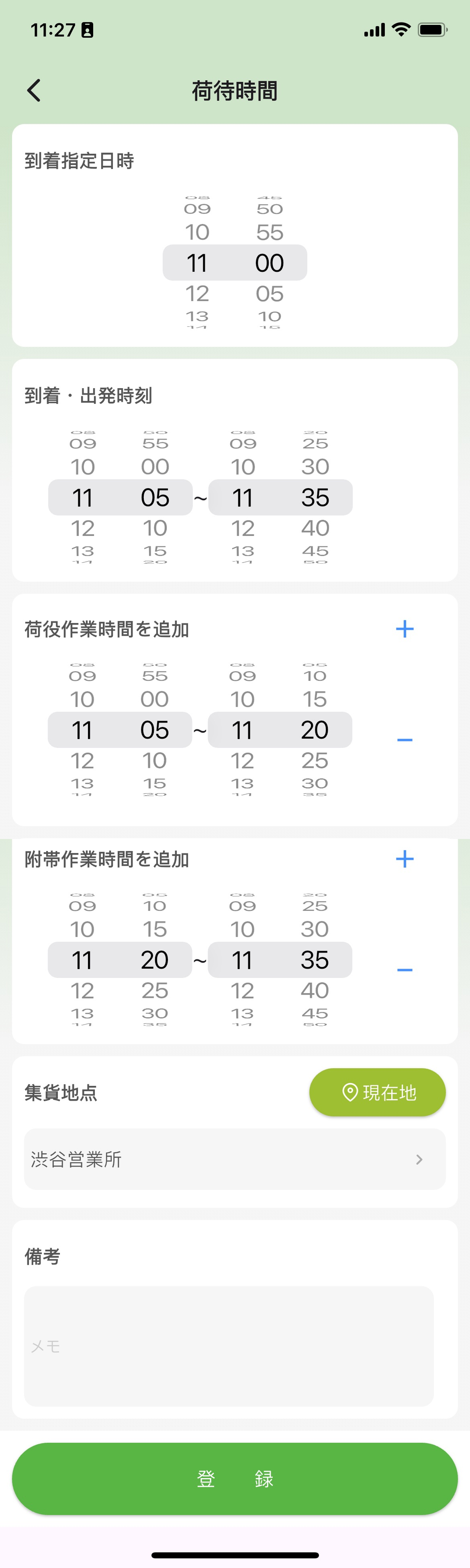The width and height of the screenshot is (470, 1568).
Task: Tap plus to add 荷役作業時間
Action: tap(405, 629)
